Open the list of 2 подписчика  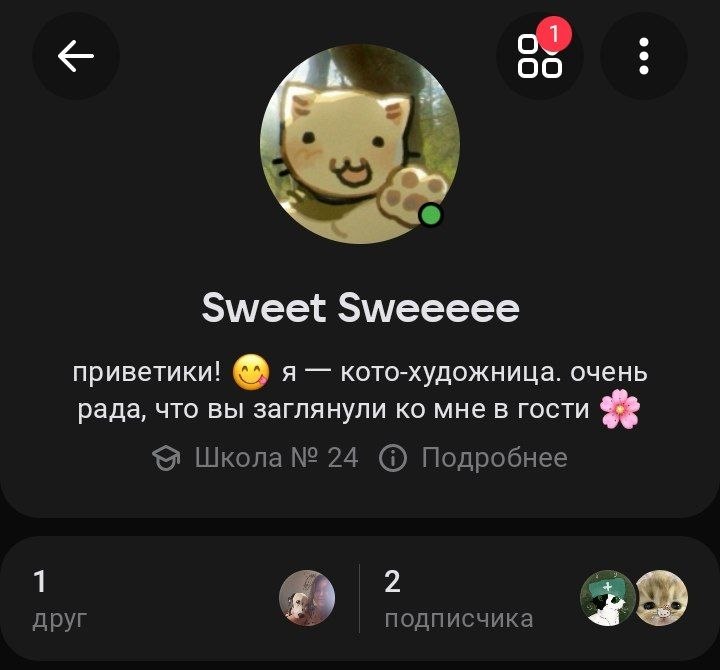[x=536, y=599]
